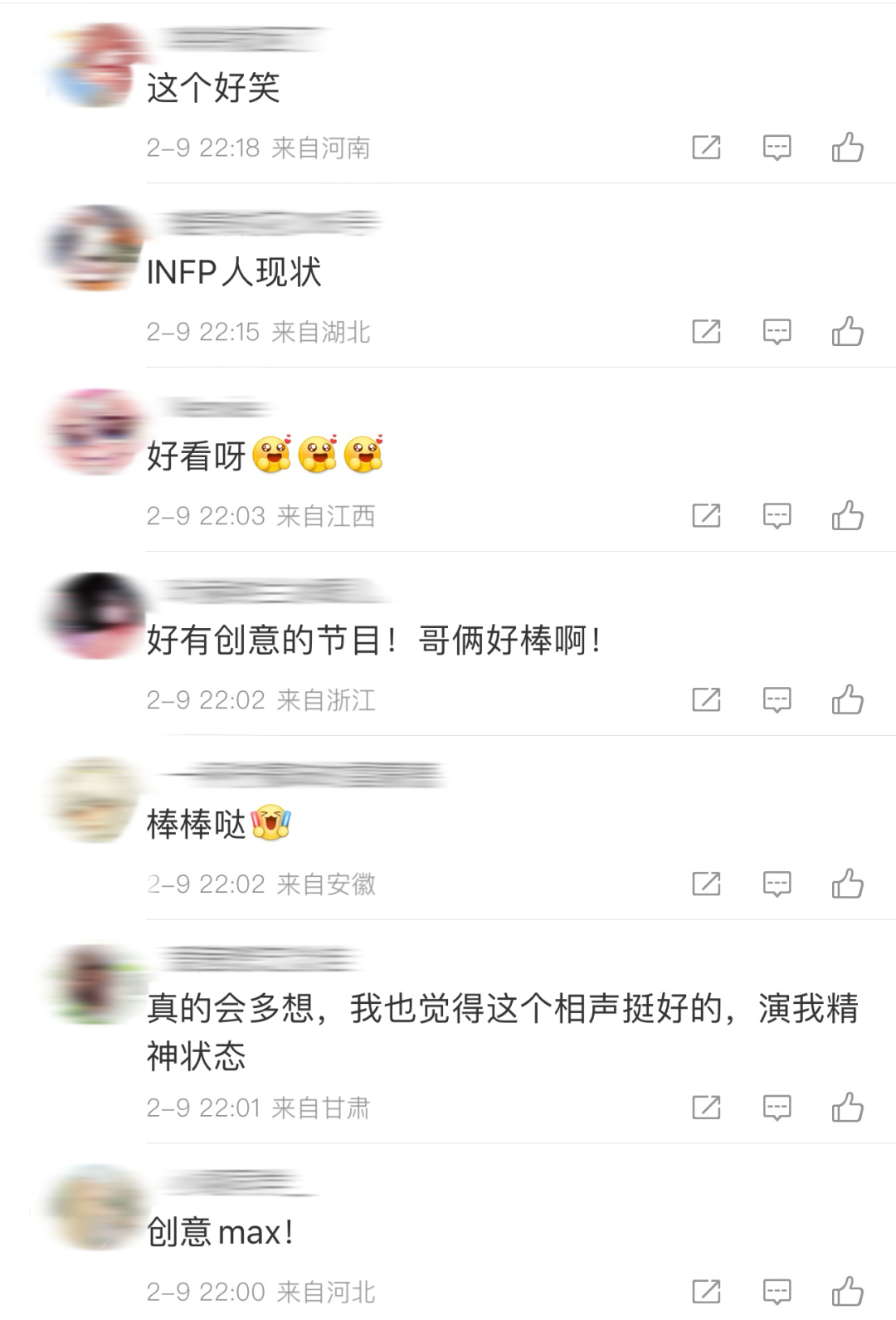
Task: Open replies to the "这个好笑" comment
Action: click(776, 148)
